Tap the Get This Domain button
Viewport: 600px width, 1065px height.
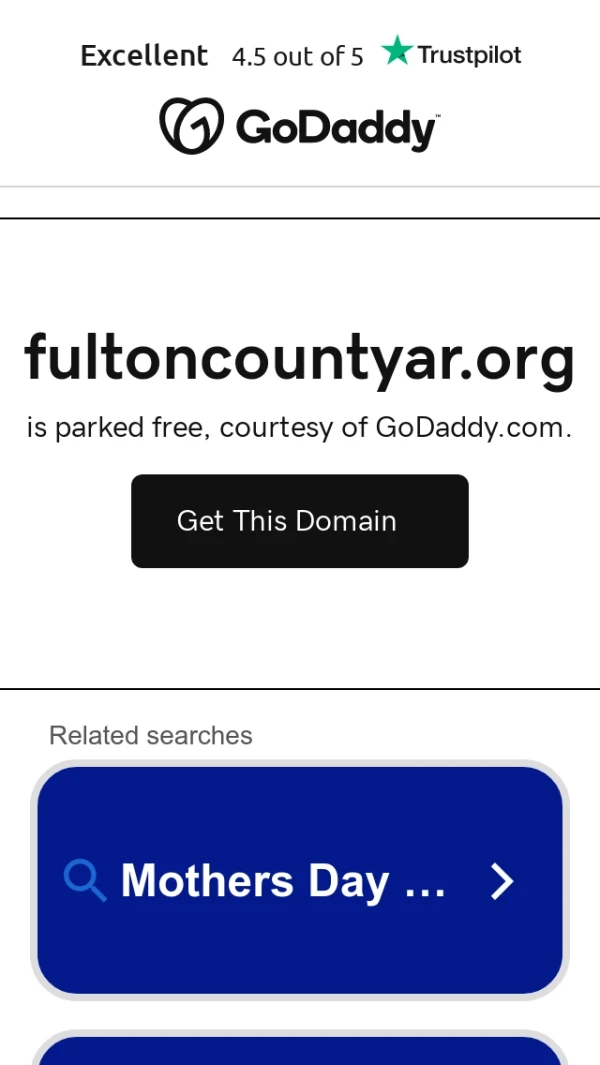pyautogui.click(x=299, y=521)
